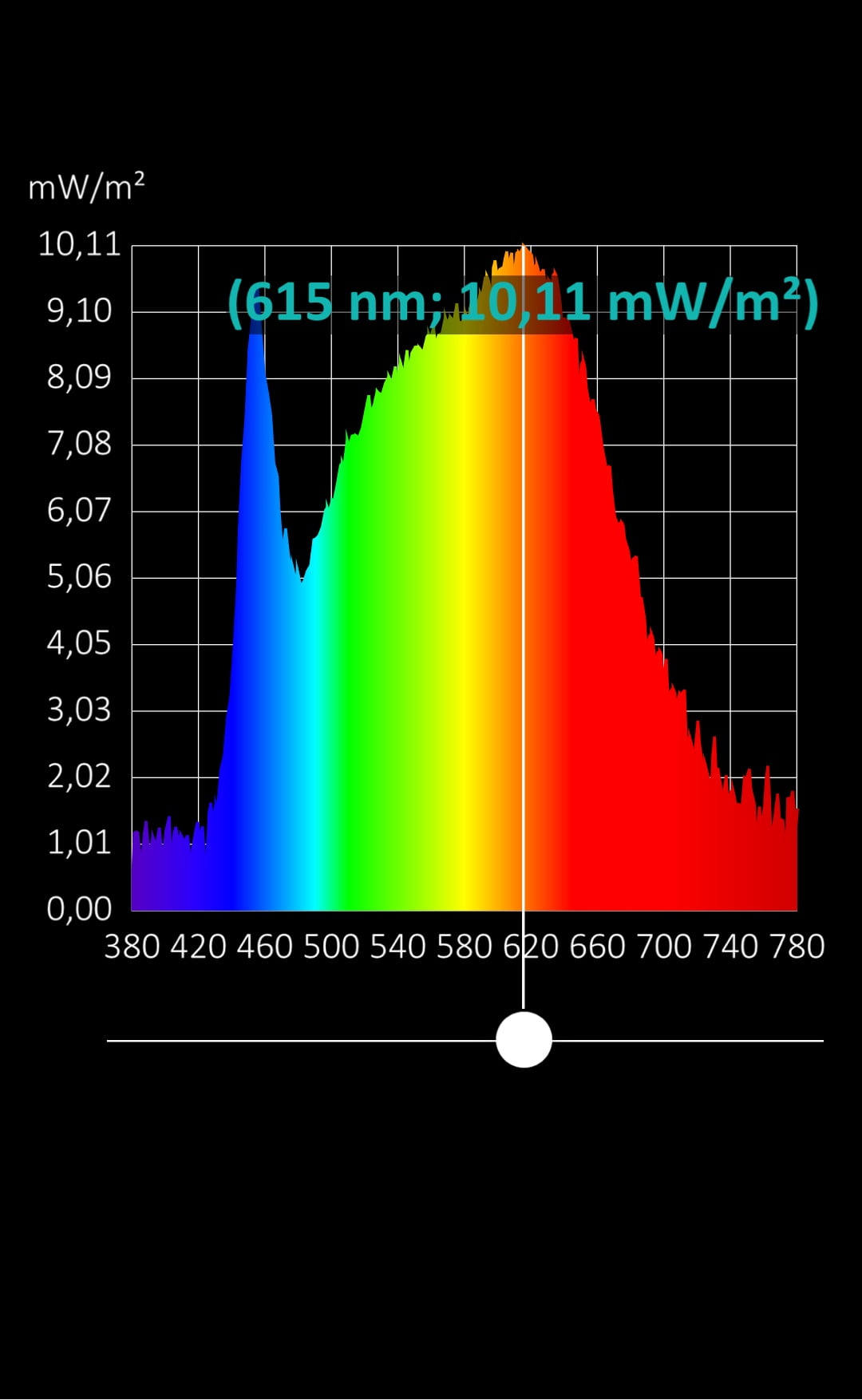
Task: Select the 10,11 axis value
Action: click(x=80, y=245)
